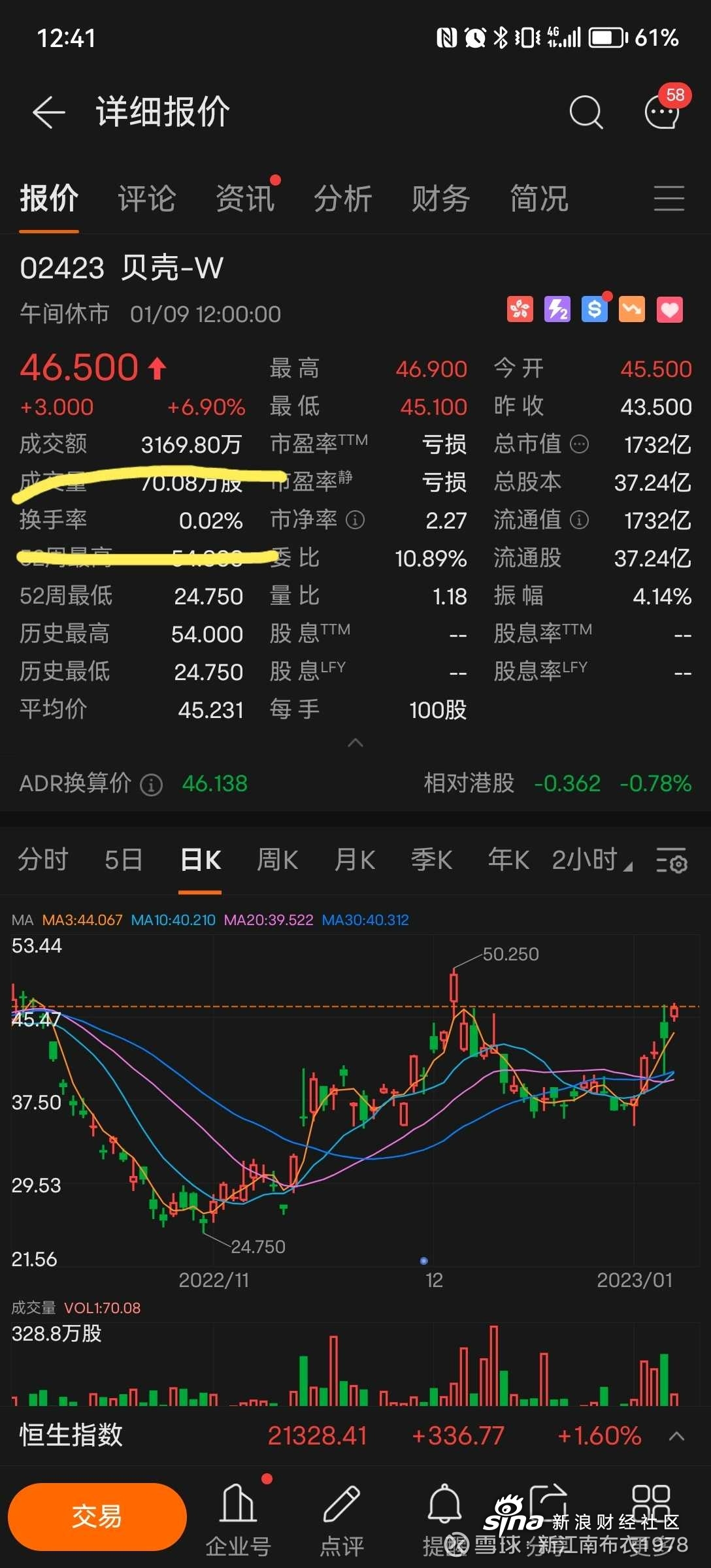The height and width of the screenshot is (1568, 711).
Task: Show info for ADR换算价
Action: (152, 785)
